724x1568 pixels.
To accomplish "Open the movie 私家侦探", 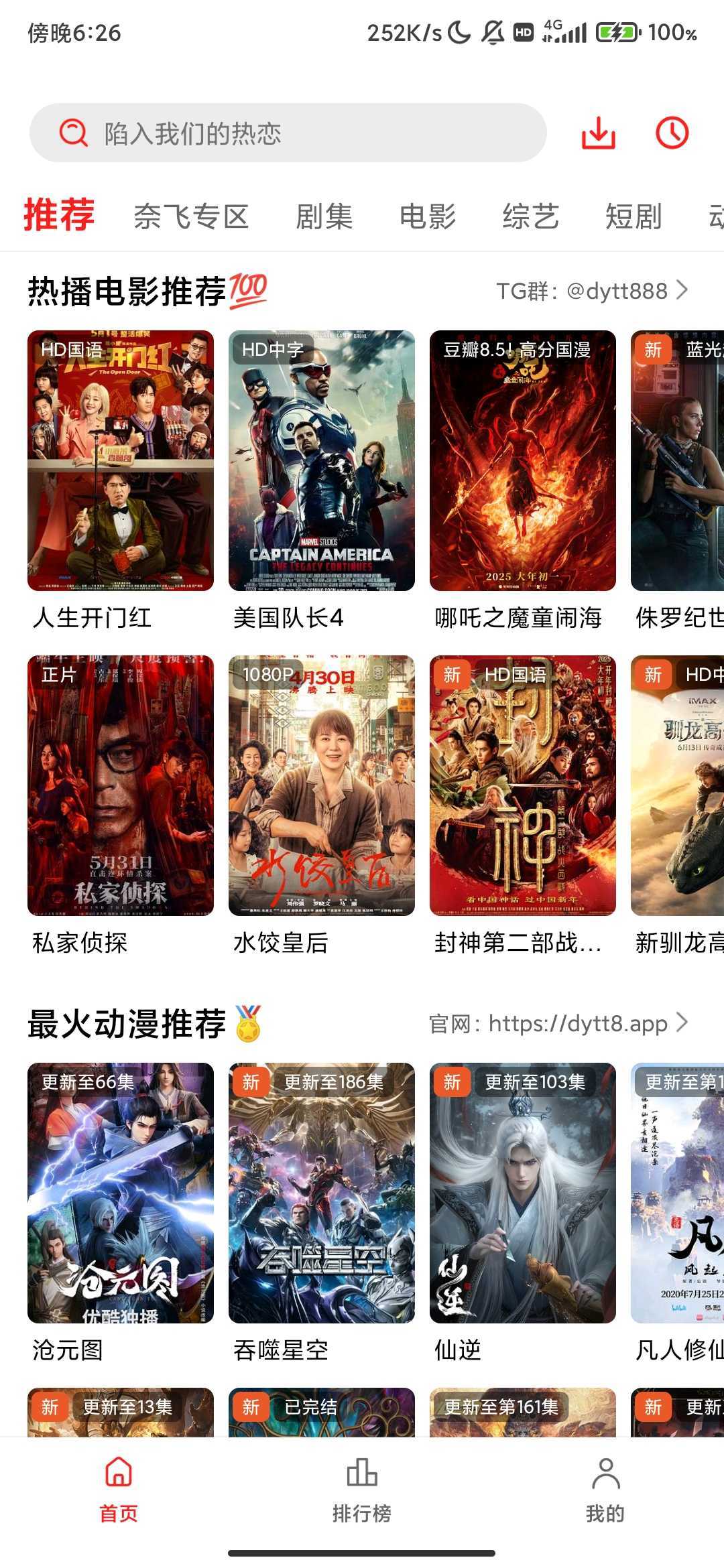I will 121,785.
